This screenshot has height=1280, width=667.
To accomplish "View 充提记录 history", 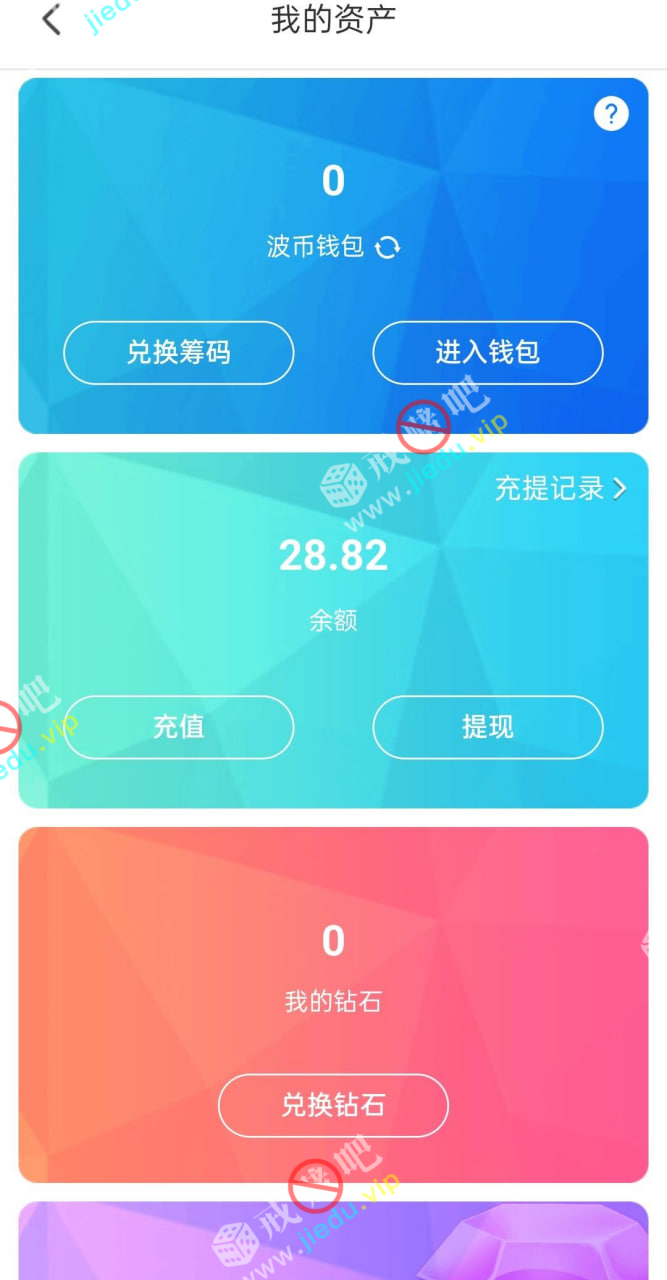I will coord(560,488).
